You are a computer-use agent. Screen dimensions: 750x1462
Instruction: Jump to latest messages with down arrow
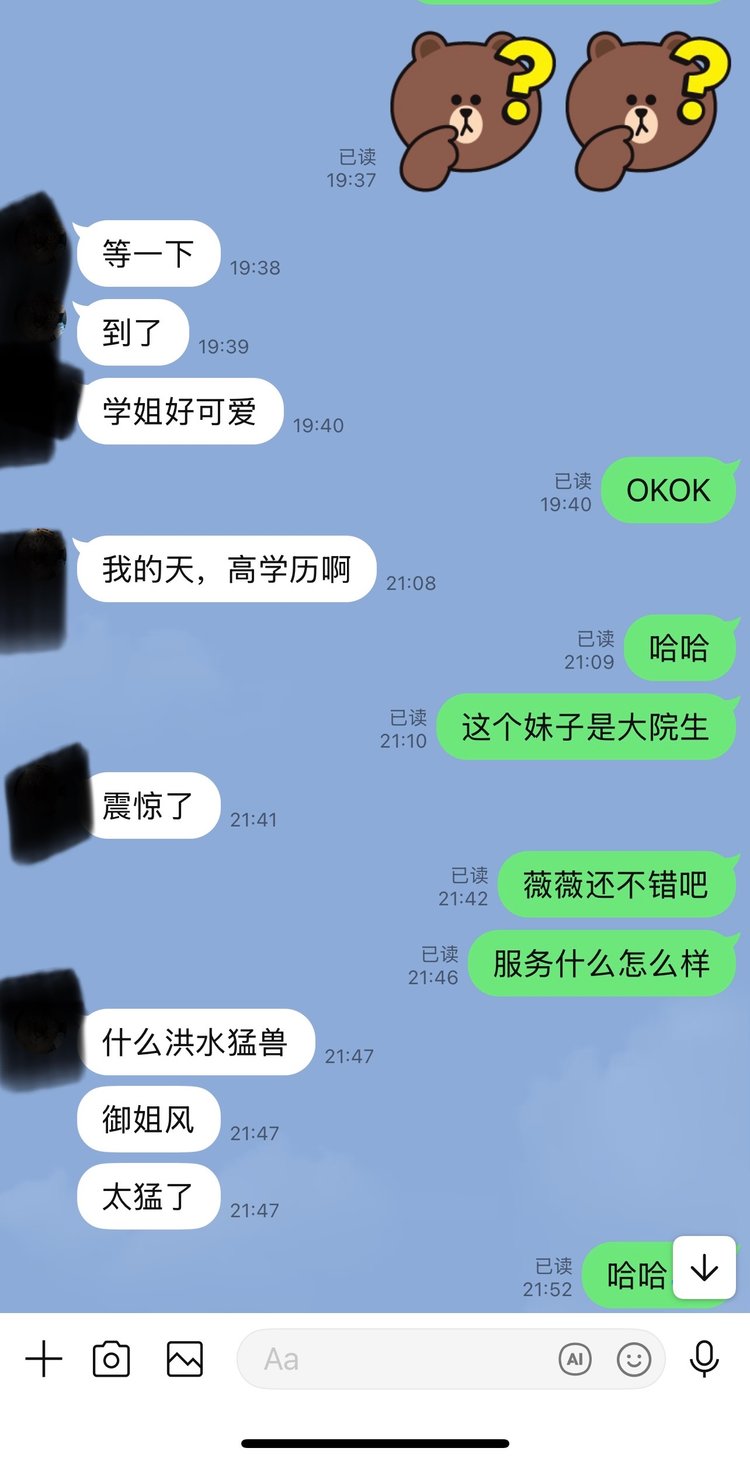(x=704, y=1268)
